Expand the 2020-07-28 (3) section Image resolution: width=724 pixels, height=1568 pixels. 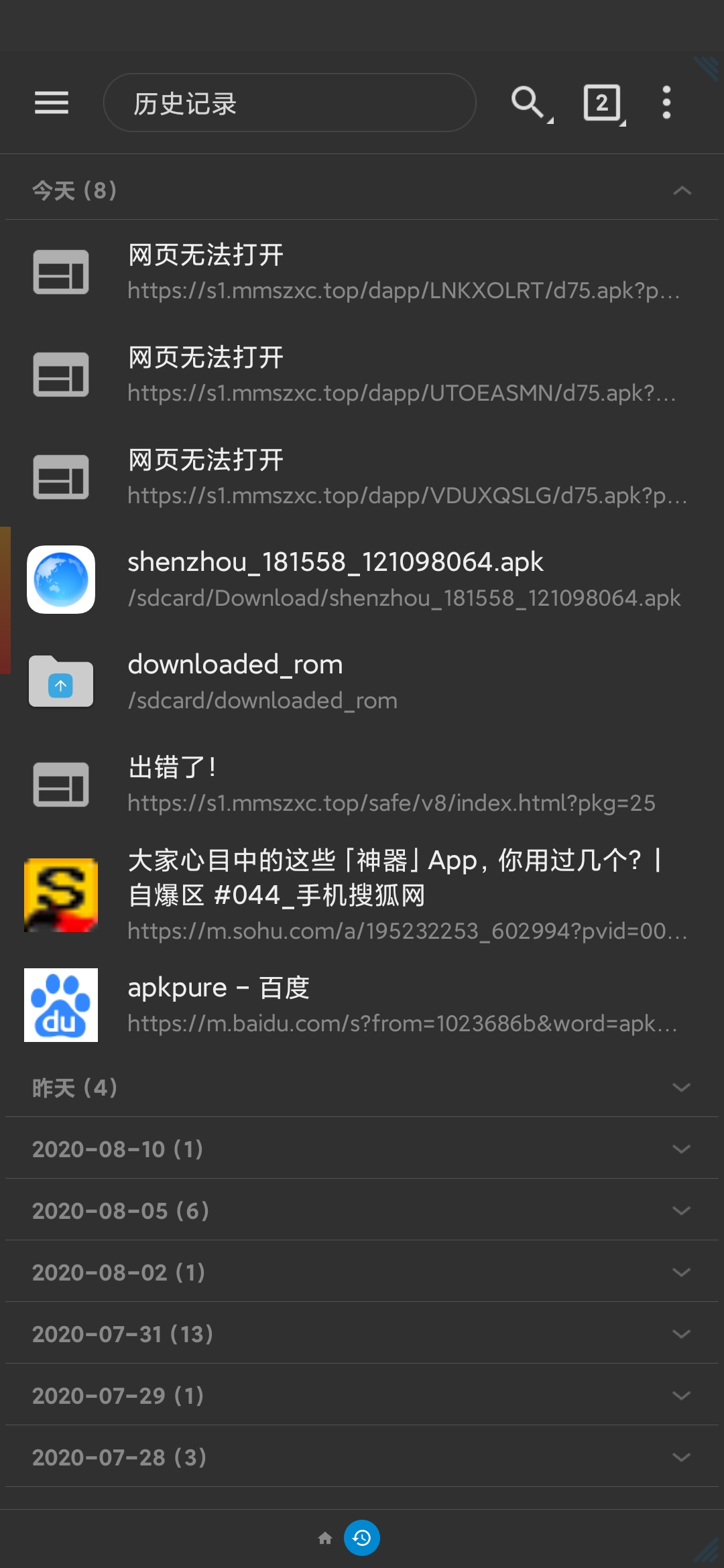point(362,1457)
